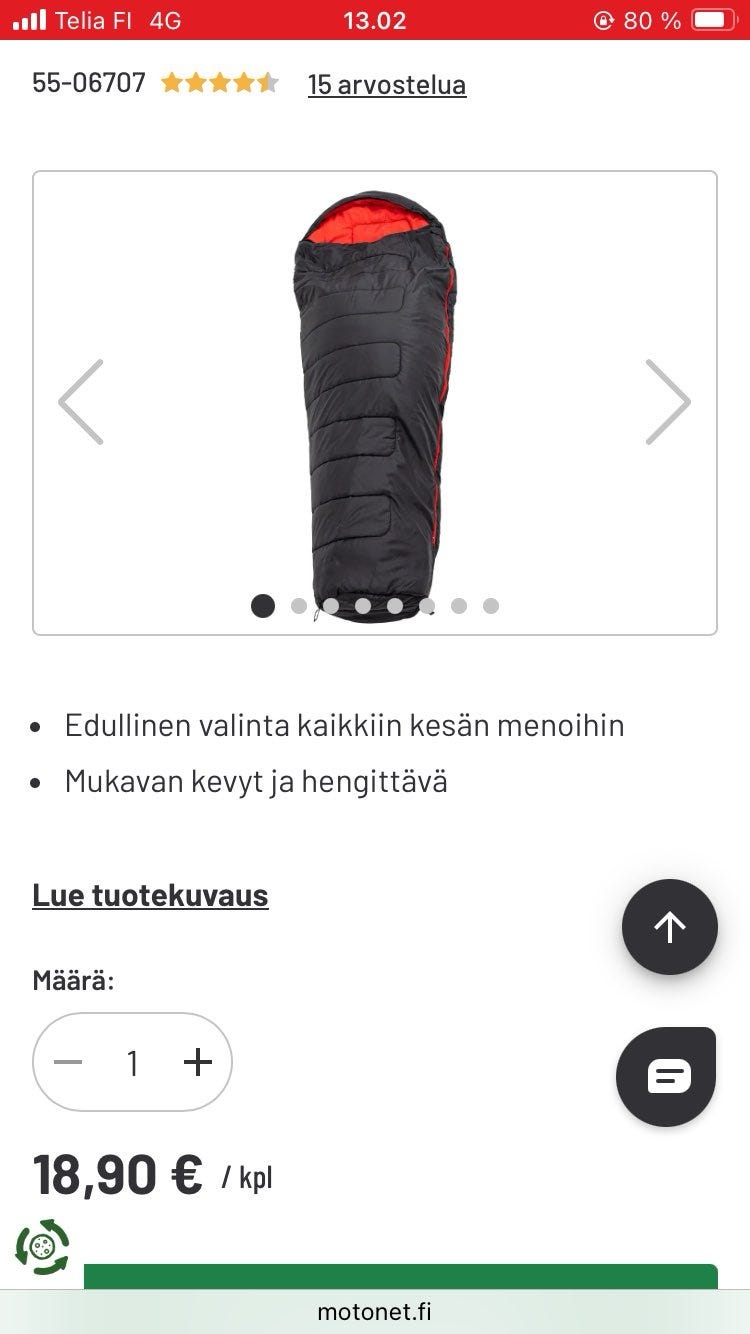Viewport: 750px width, 1334px height.
Task: Decrease the quantity with the minus button
Action: point(68,1062)
